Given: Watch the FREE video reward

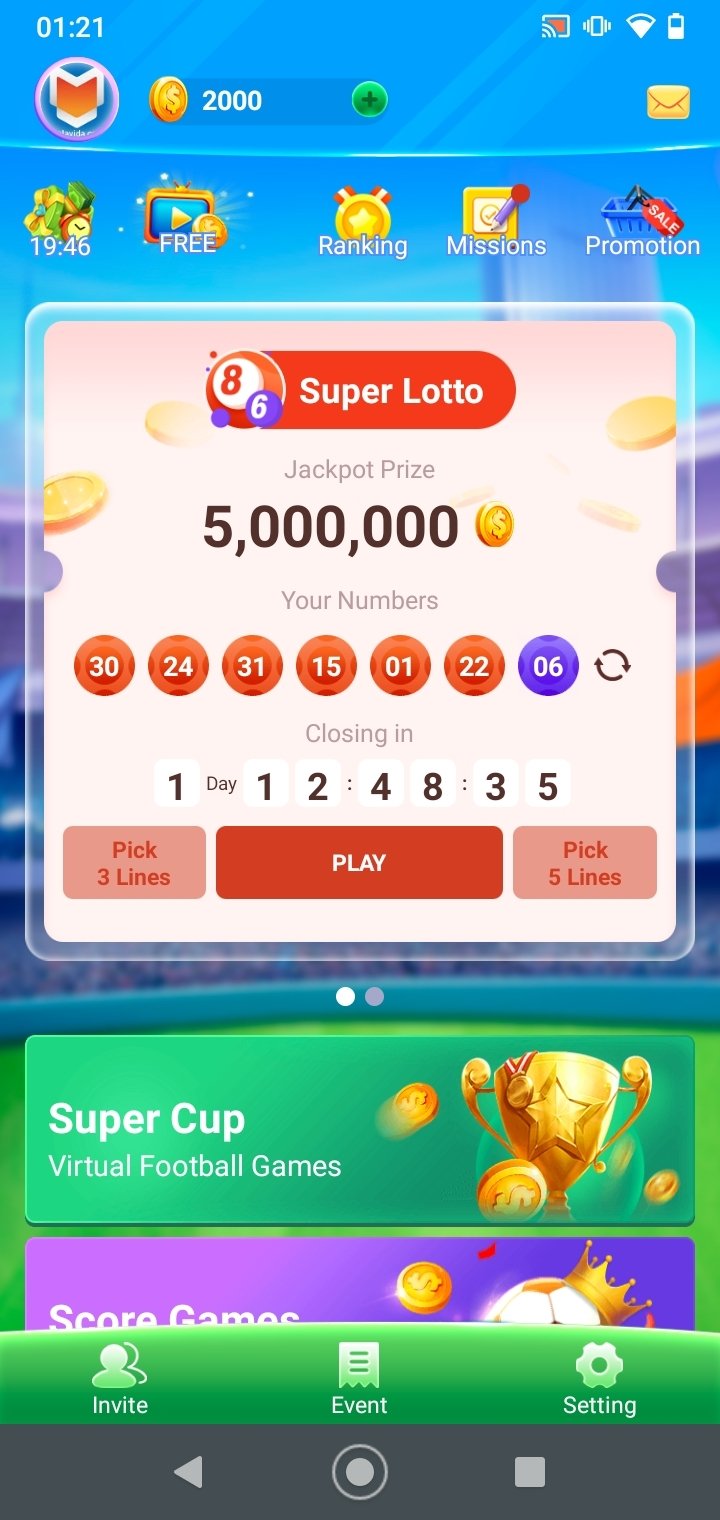Looking at the screenshot, I should tap(187, 217).
